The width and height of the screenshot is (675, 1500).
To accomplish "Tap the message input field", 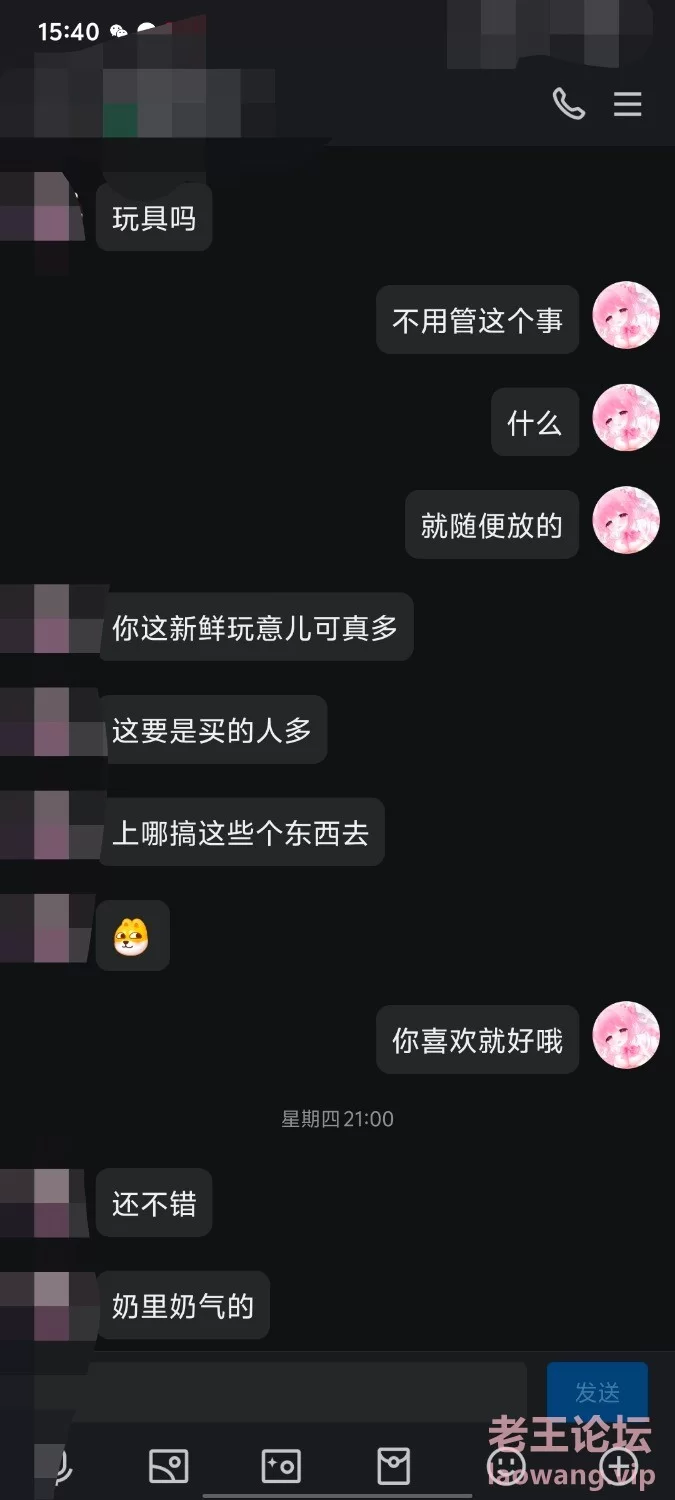I will pyautogui.click(x=300, y=1391).
